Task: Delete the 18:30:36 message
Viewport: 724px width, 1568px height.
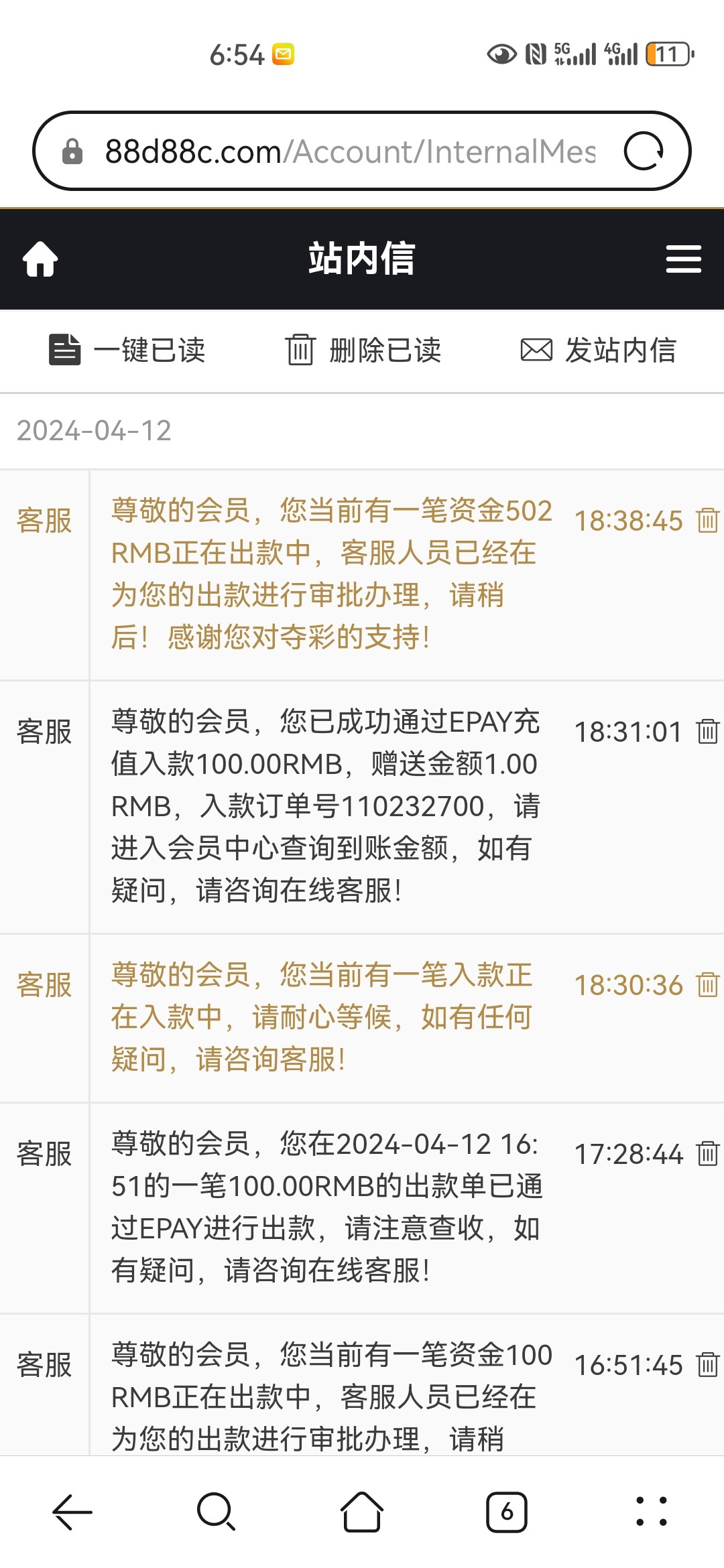Action: click(x=708, y=984)
